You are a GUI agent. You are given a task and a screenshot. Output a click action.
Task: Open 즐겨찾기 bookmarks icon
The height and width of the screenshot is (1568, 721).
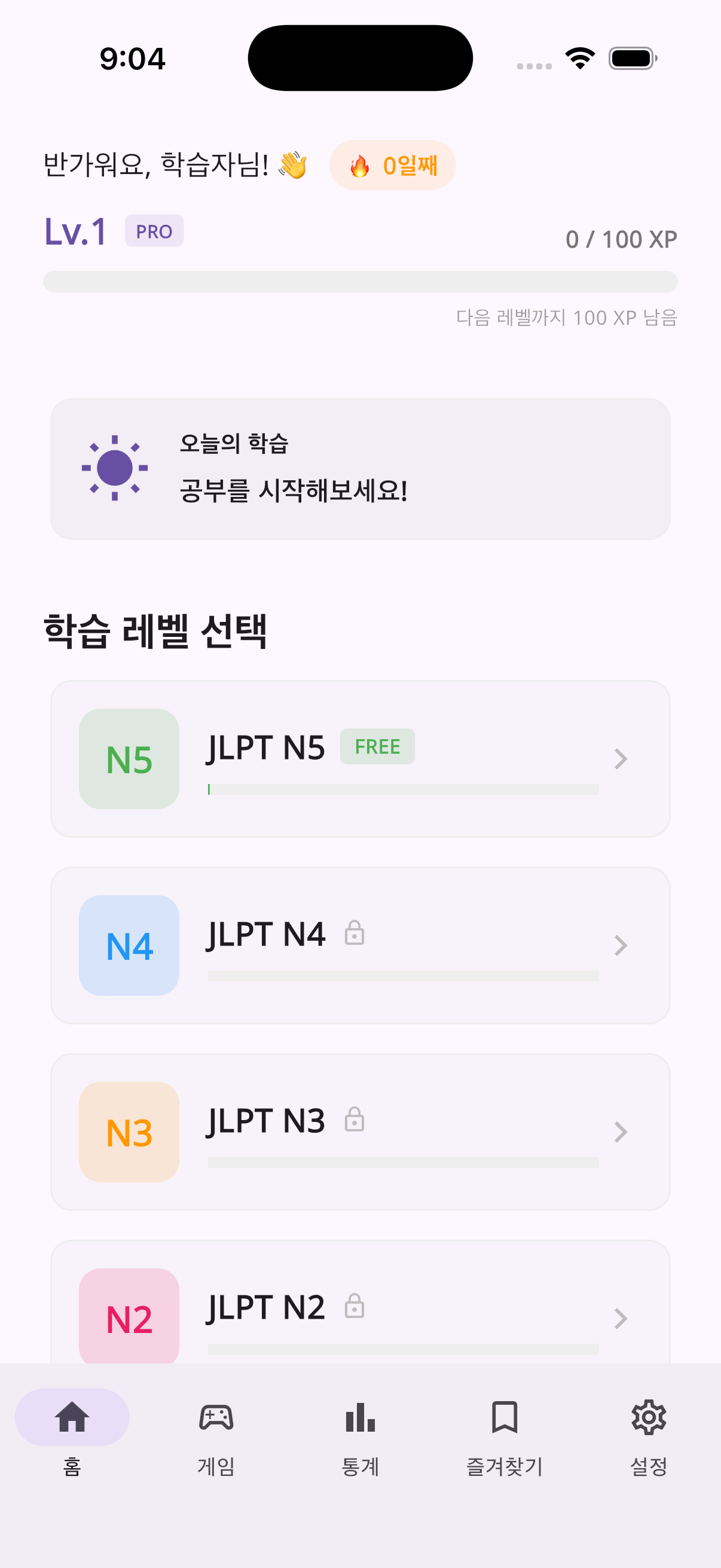coord(505,1418)
